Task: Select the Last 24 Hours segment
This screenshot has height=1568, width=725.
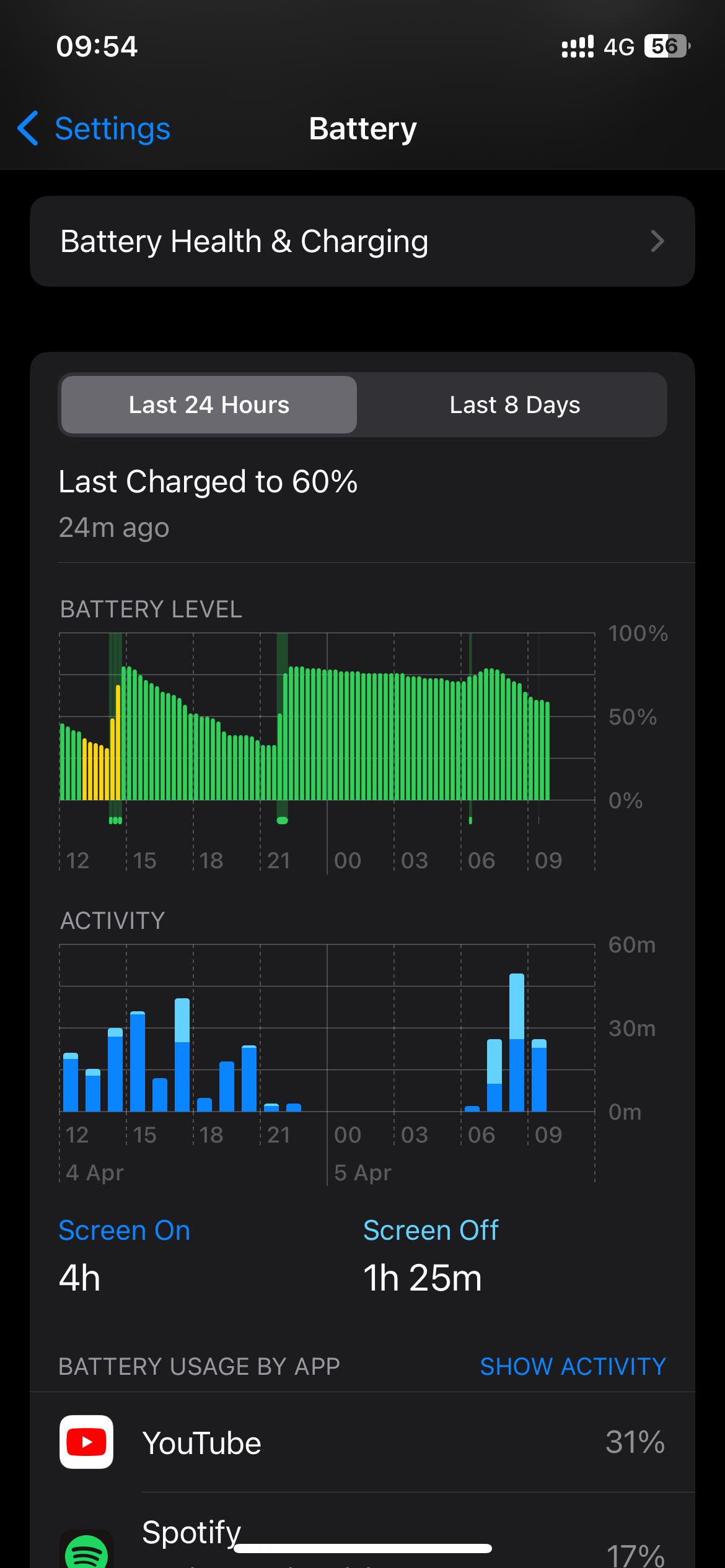Action: click(209, 405)
